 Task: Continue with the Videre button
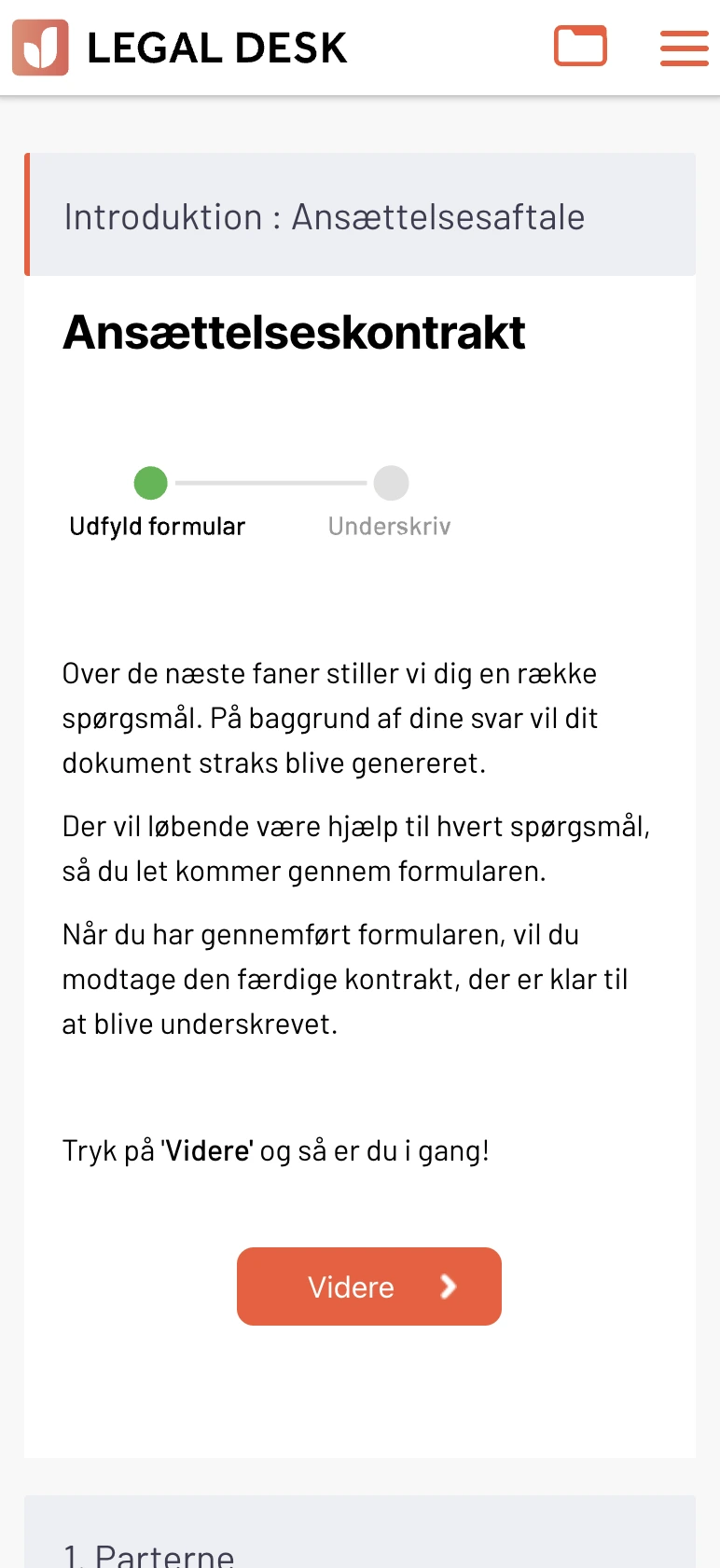point(368,1286)
